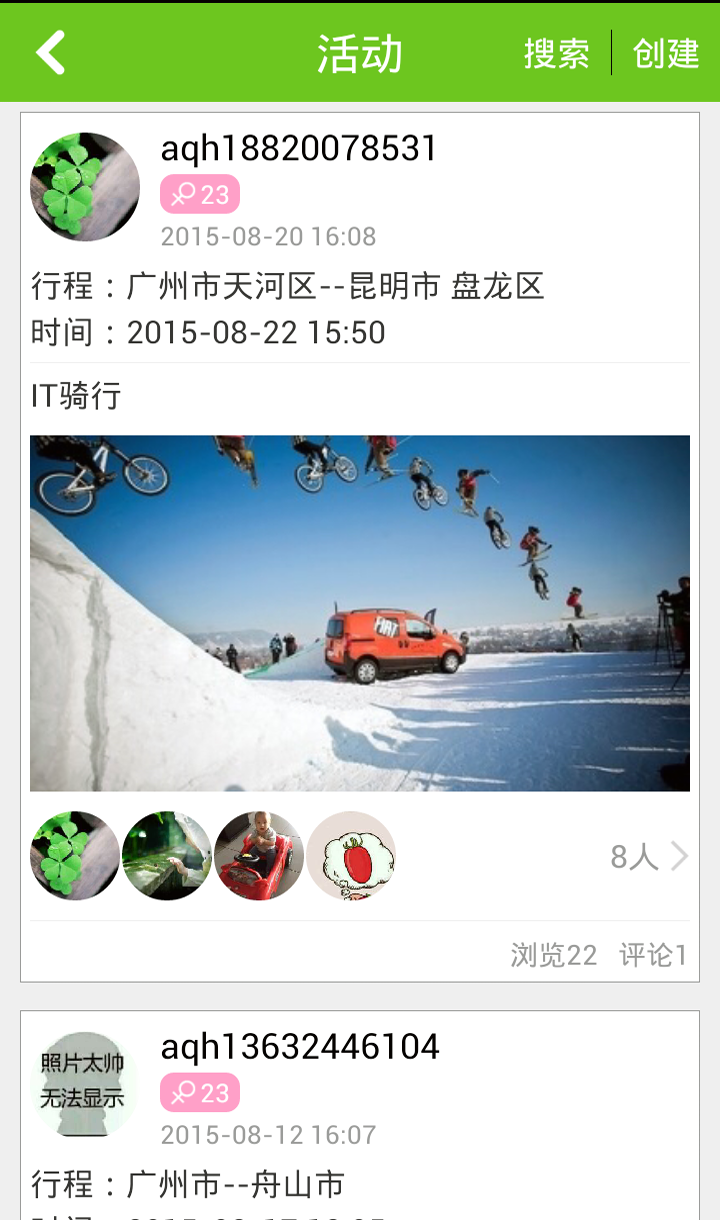Go back using the top-left arrow
Image resolution: width=720 pixels, height=1220 pixels.
(50, 52)
